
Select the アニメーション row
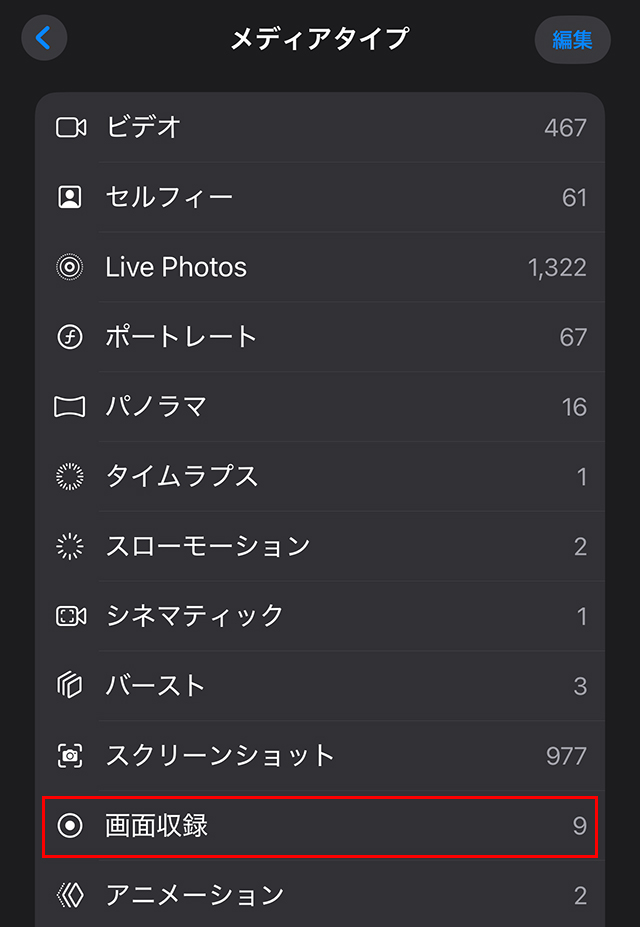pyautogui.click(x=320, y=895)
